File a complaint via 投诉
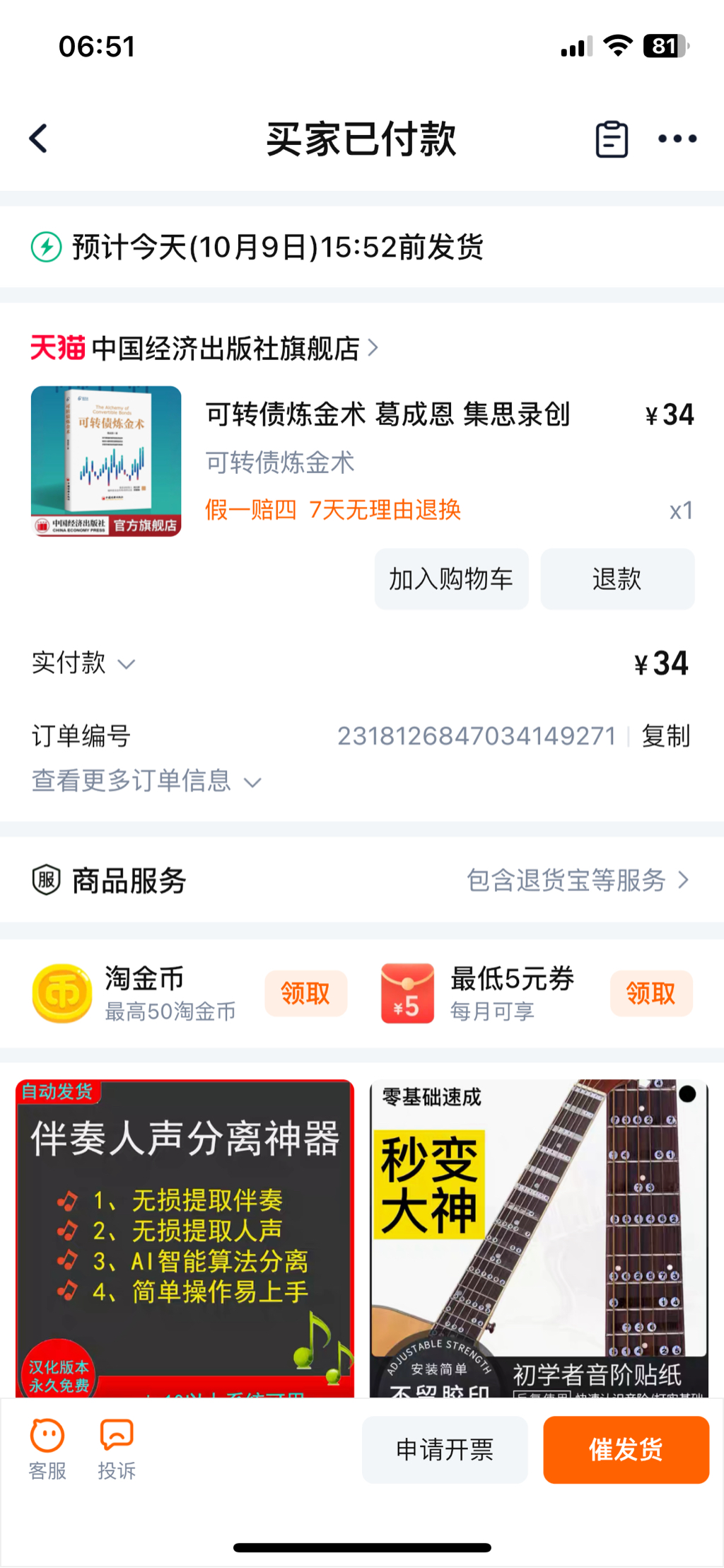This screenshot has width=724, height=1568. point(117,1449)
